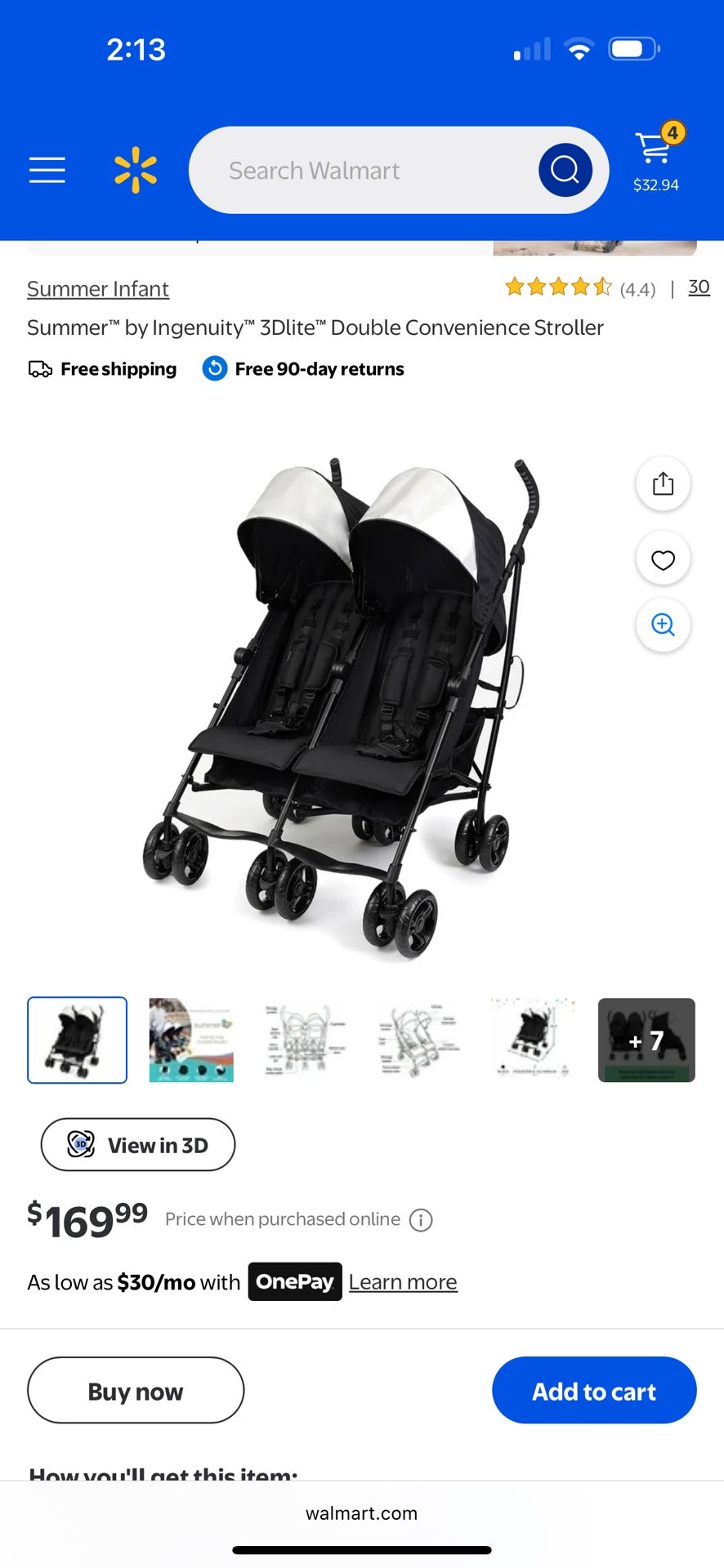
Task: View the 30 product reviews
Action: tap(699, 287)
